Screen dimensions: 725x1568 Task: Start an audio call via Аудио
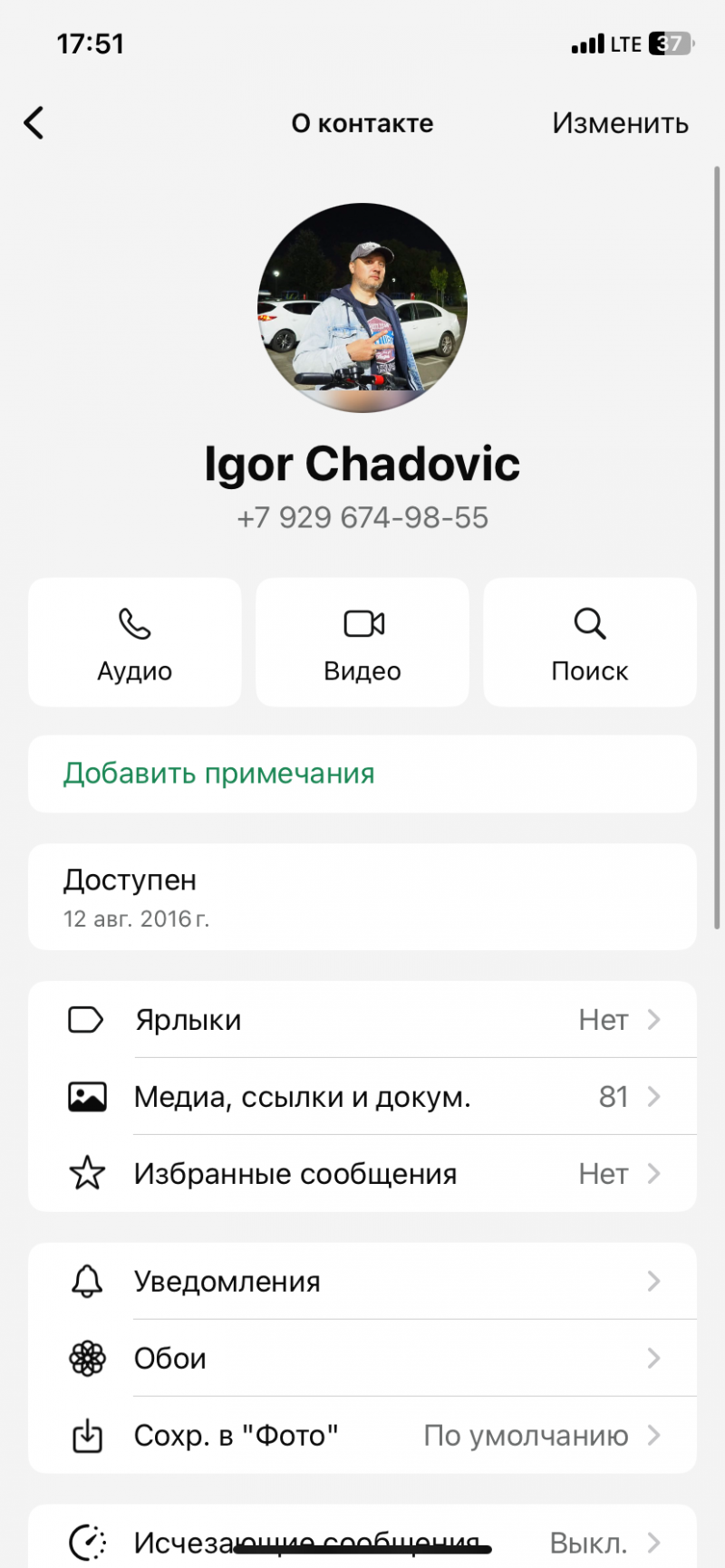pyautogui.click(x=135, y=642)
